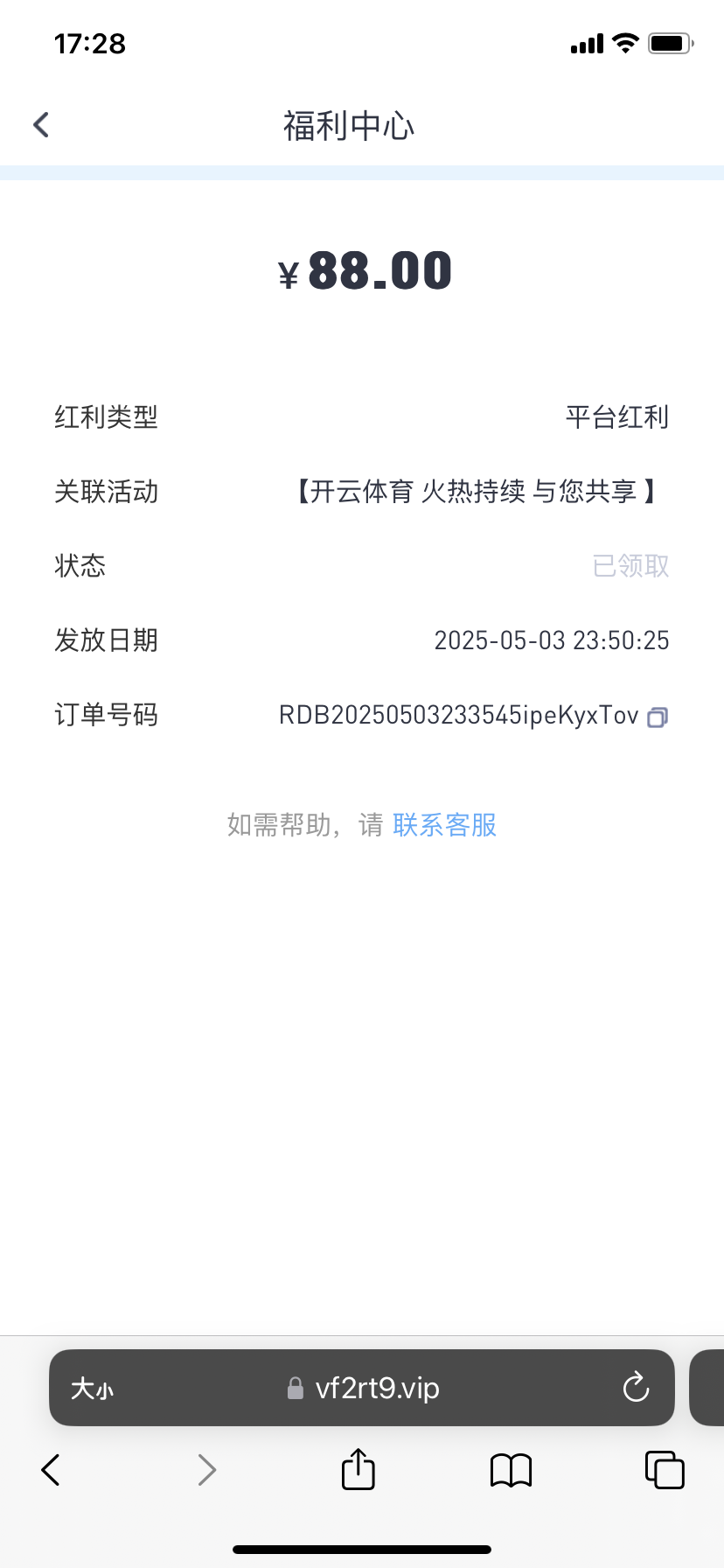The height and width of the screenshot is (1568, 724).
Task: Tap the Safari share icon
Action: tap(358, 1469)
